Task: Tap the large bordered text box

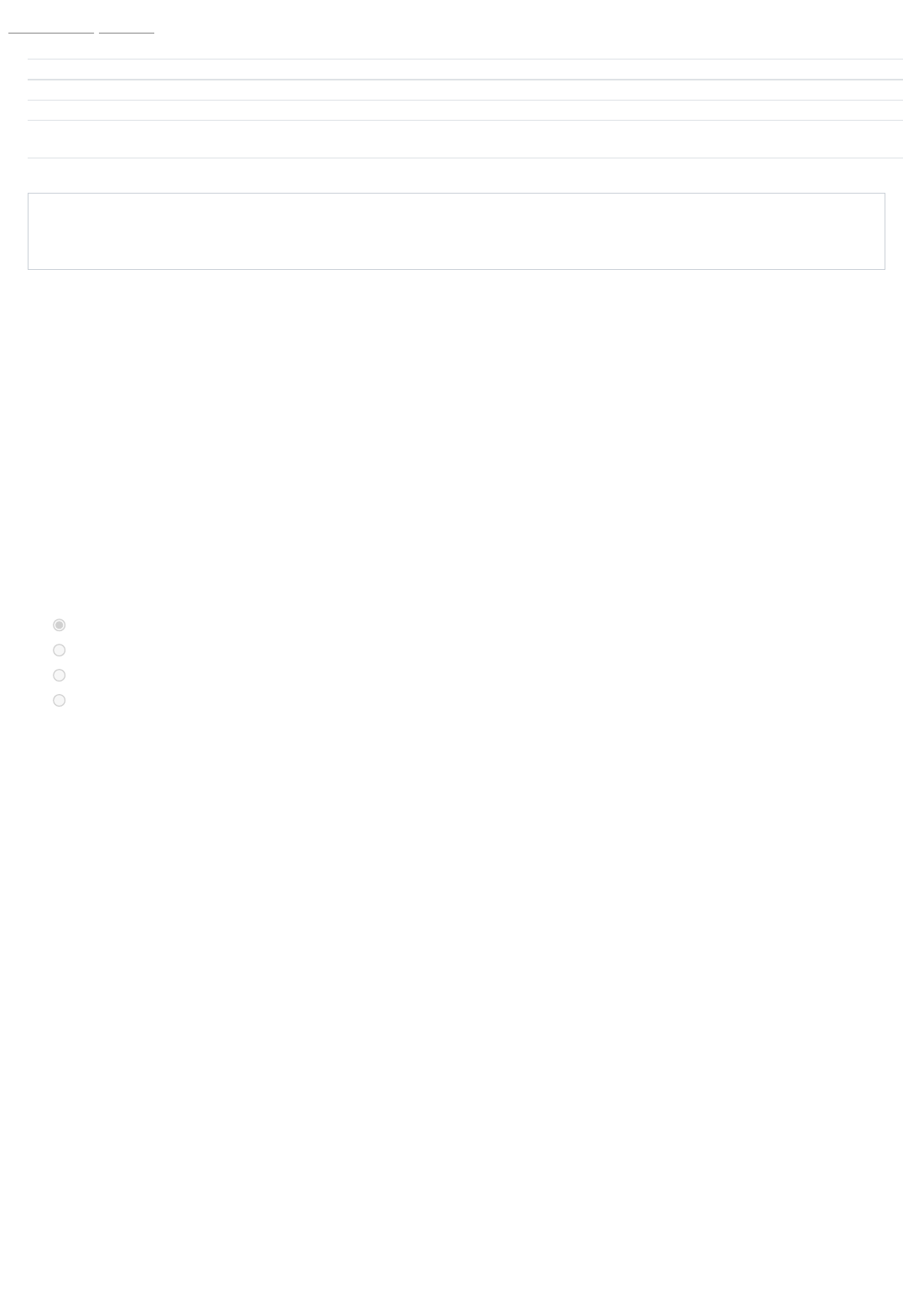Action: pyautogui.click(x=456, y=231)
